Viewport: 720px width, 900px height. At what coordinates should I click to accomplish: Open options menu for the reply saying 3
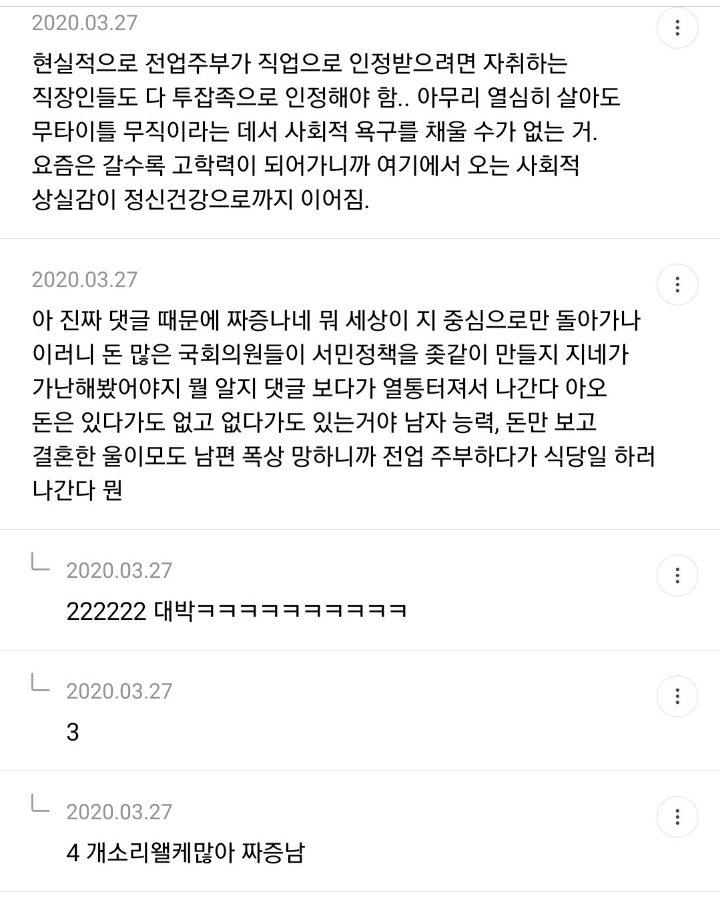click(678, 696)
